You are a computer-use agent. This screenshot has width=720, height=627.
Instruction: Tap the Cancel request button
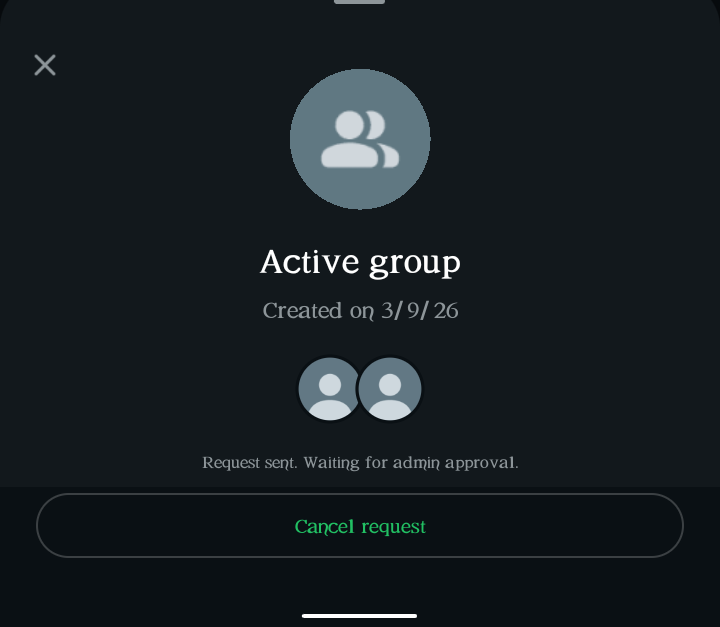point(360,526)
